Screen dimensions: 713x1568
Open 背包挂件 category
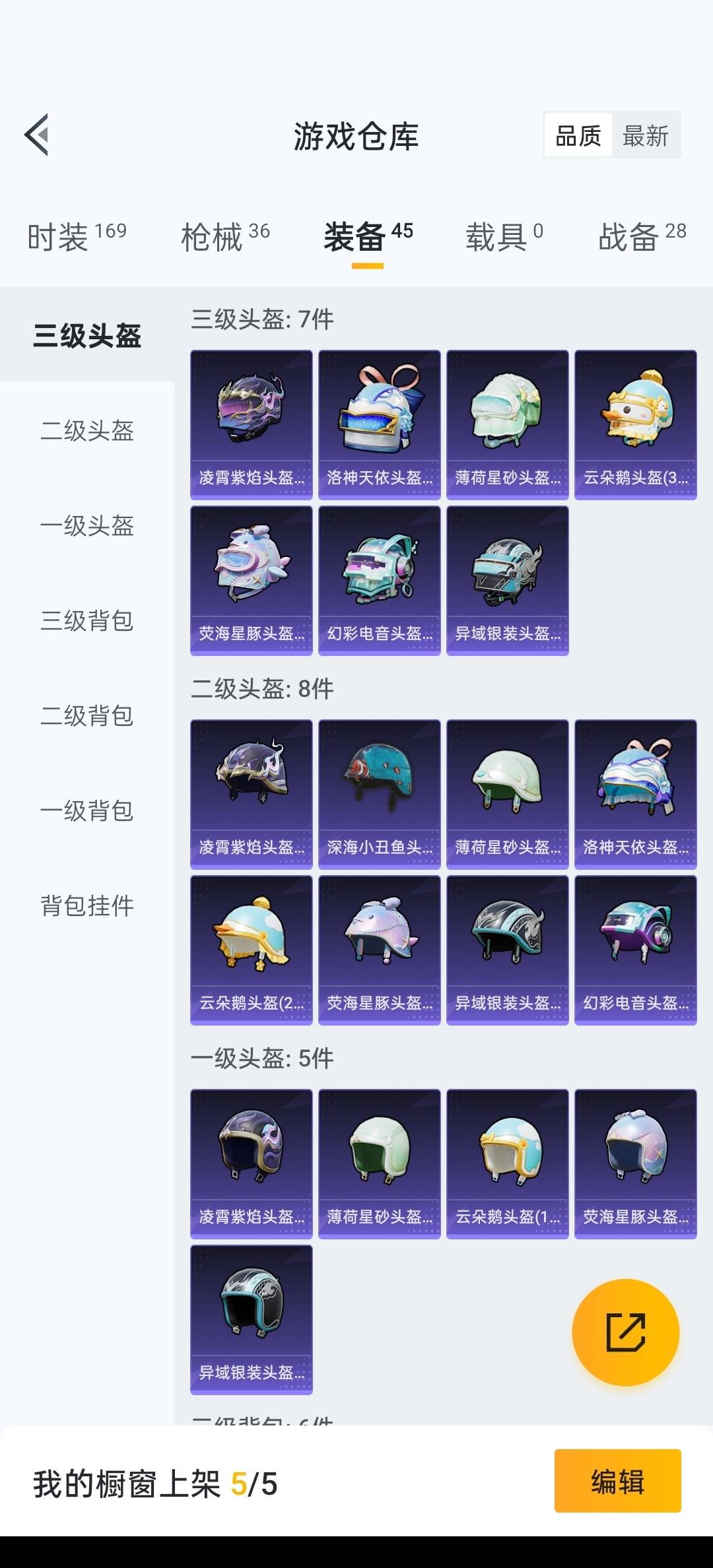(x=87, y=905)
